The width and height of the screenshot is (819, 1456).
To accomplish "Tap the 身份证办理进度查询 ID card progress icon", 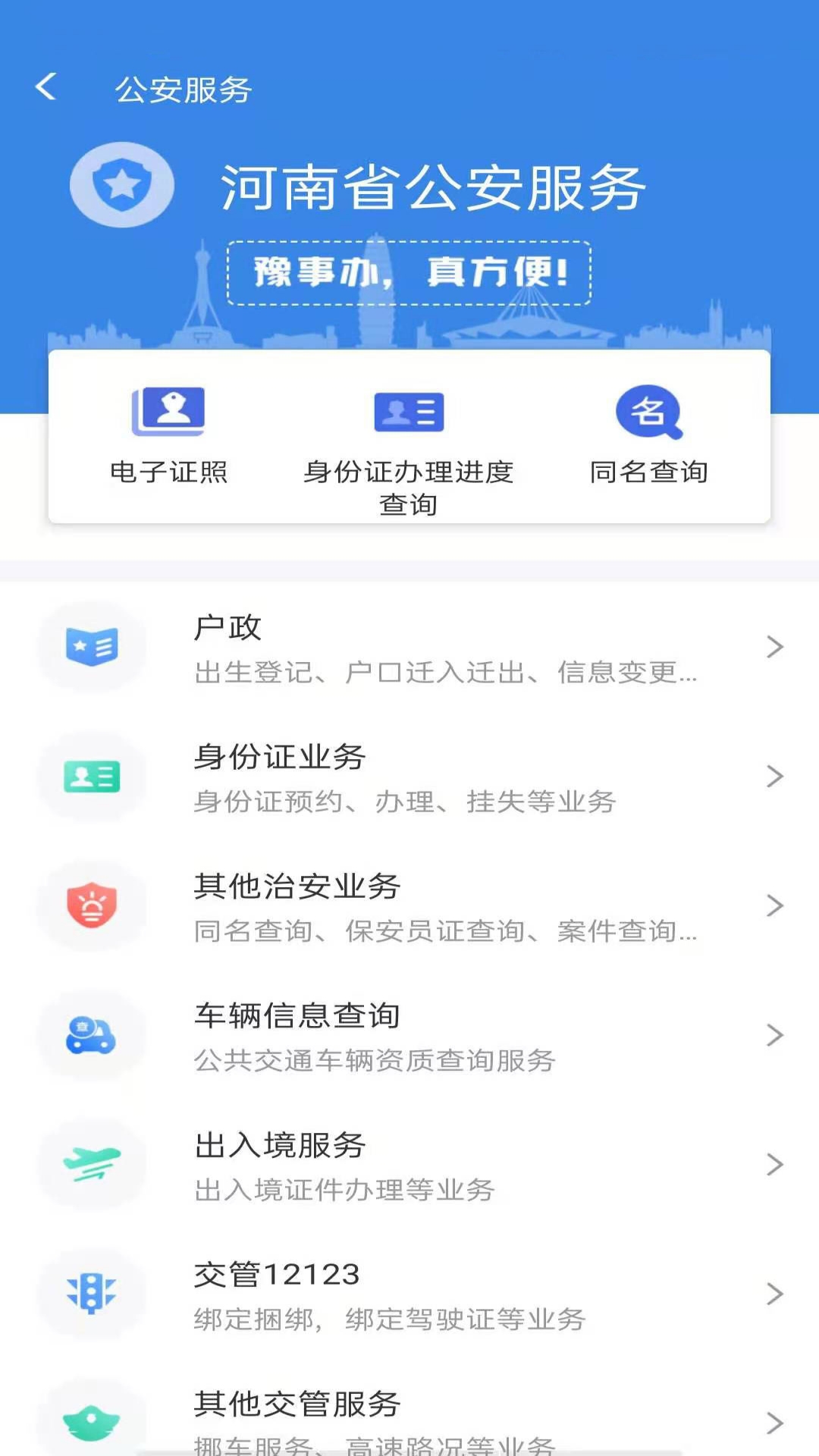I will pyautogui.click(x=409, y=410).
